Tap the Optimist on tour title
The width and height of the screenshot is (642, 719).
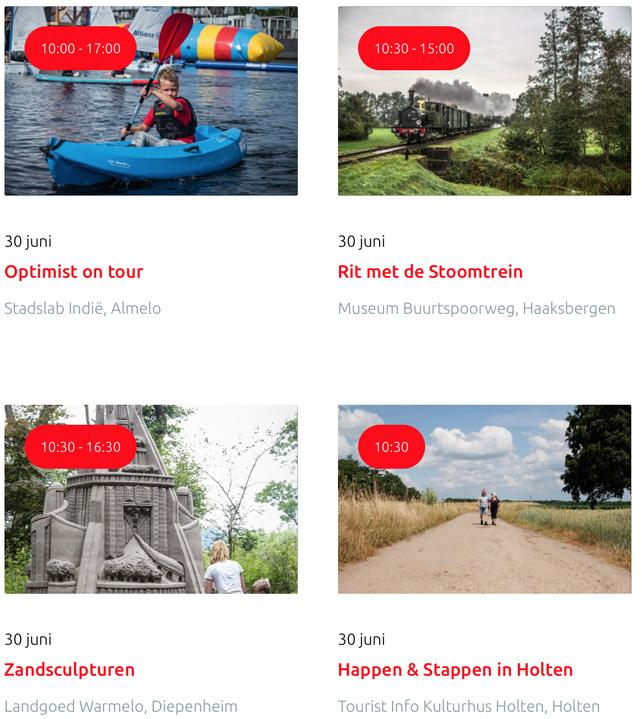74,272
